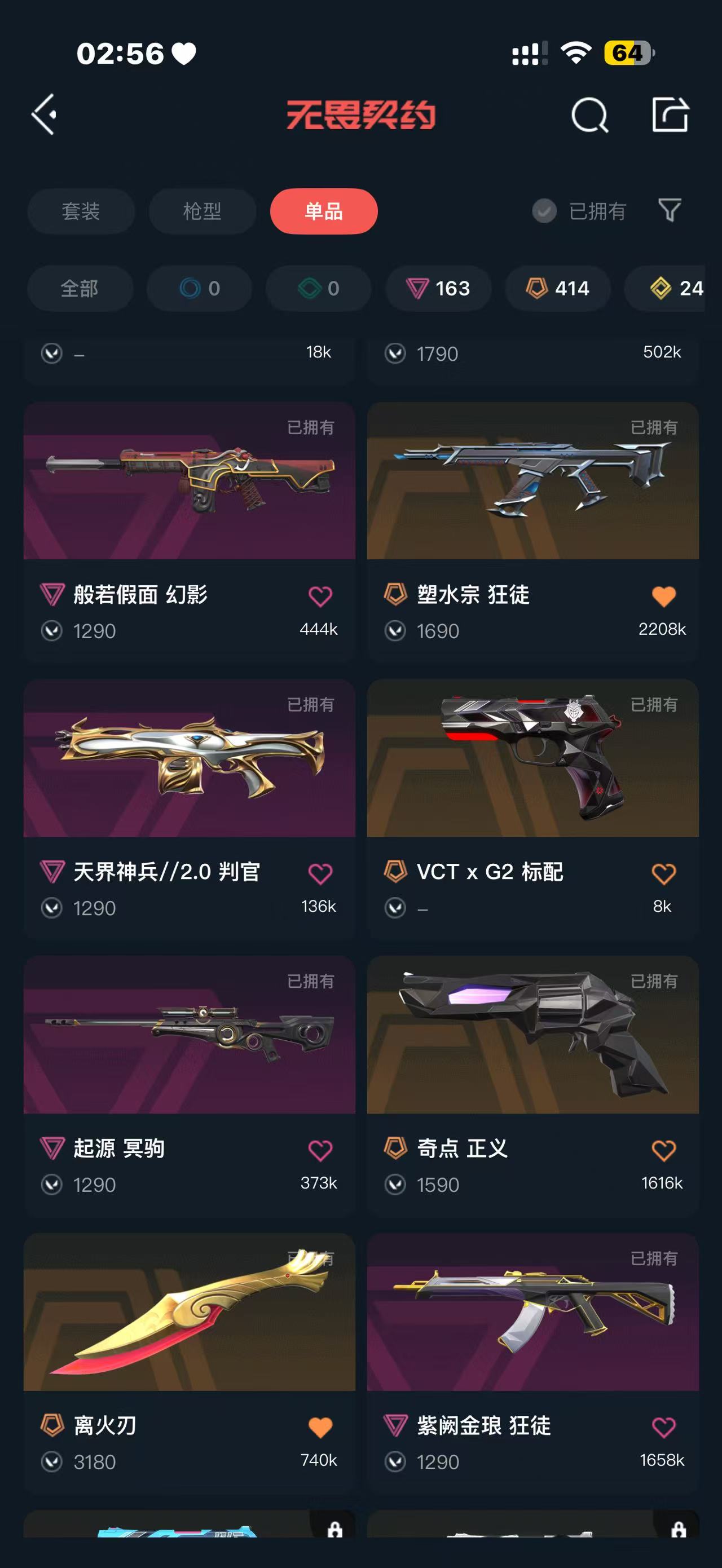Like the 紫阙金琅 狂徒 skin
The height and width of the screenshot is (1568, 722).
click(x=663, y=1428)
